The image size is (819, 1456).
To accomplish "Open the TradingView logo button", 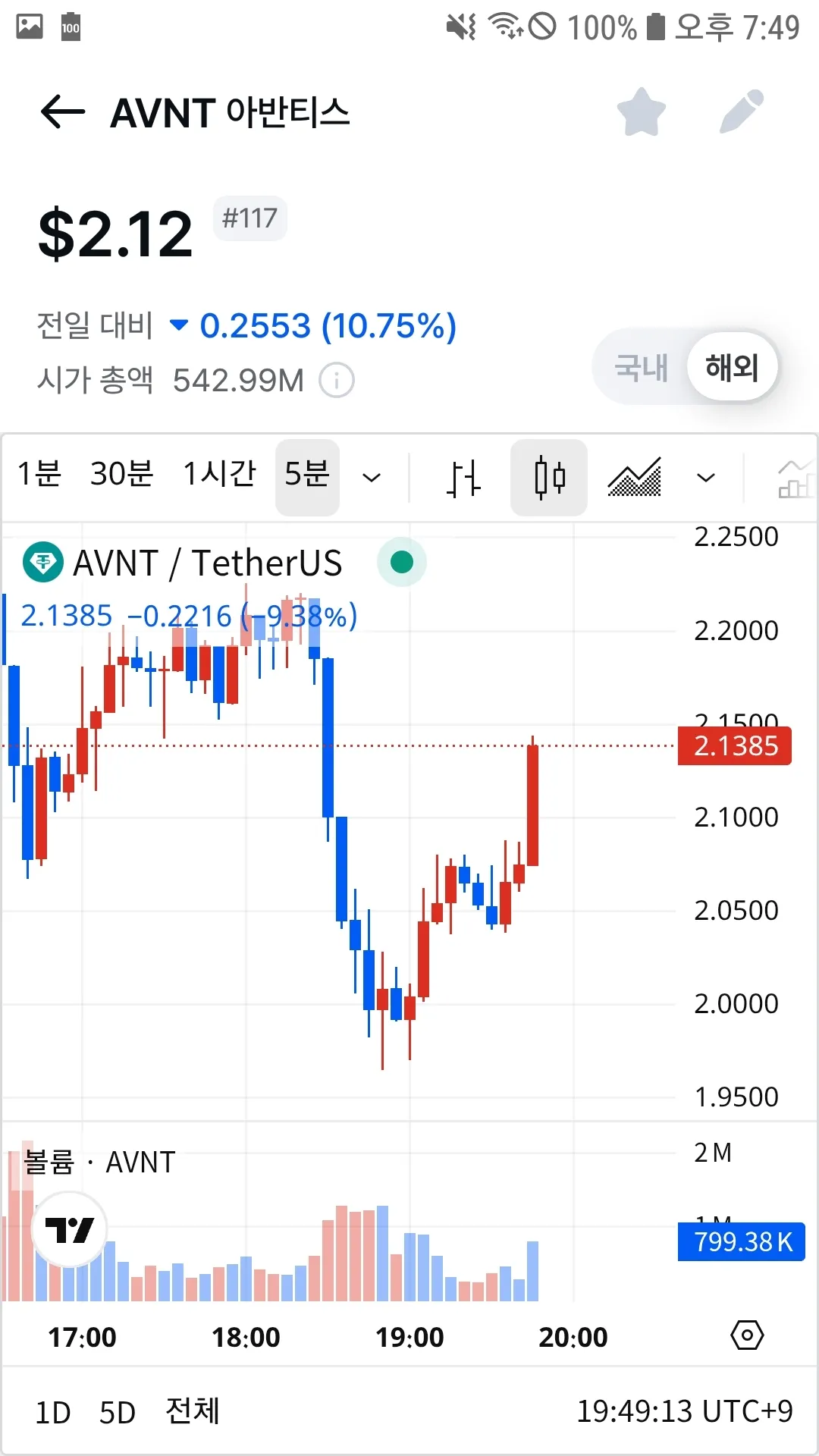I will 69,1230.
